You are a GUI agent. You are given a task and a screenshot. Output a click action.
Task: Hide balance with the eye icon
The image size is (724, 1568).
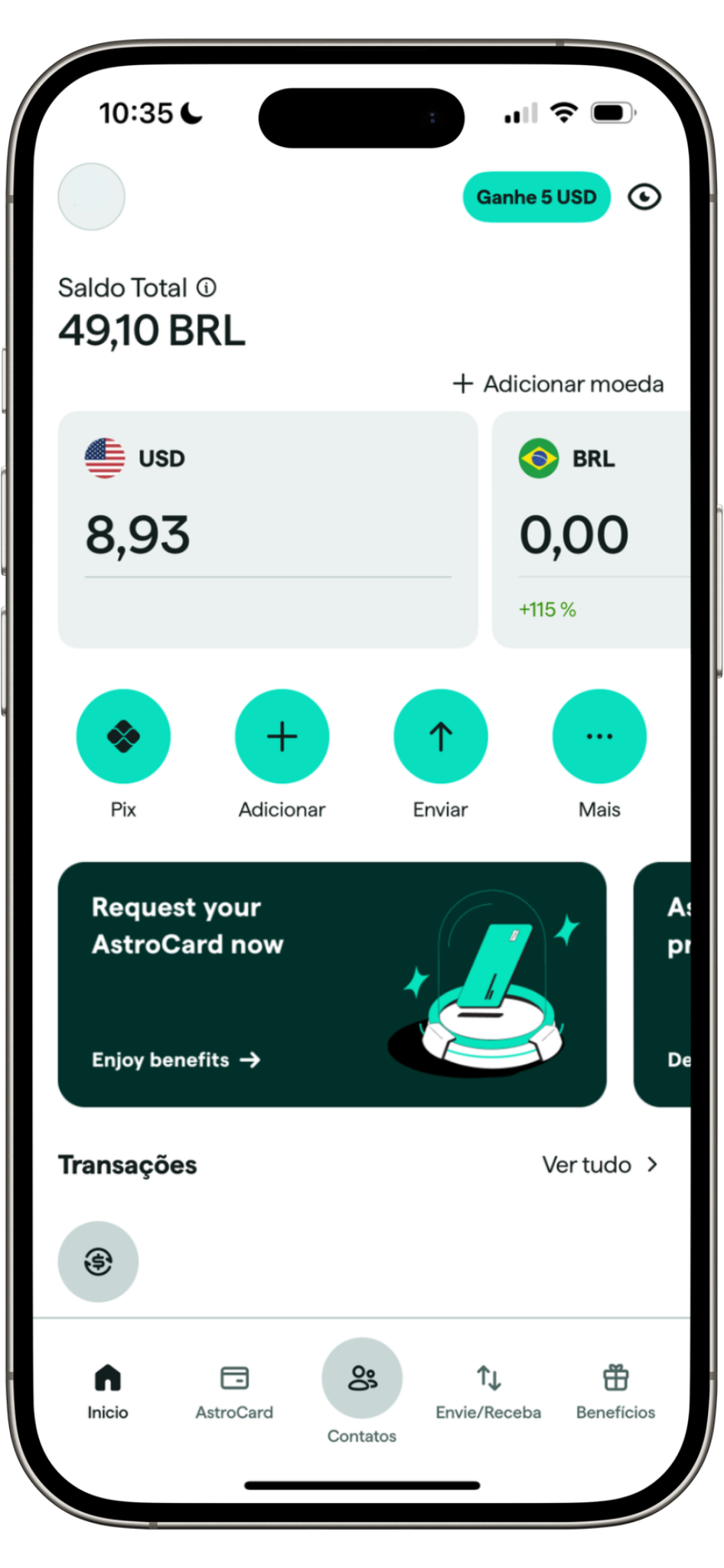[x=644, y=198]
